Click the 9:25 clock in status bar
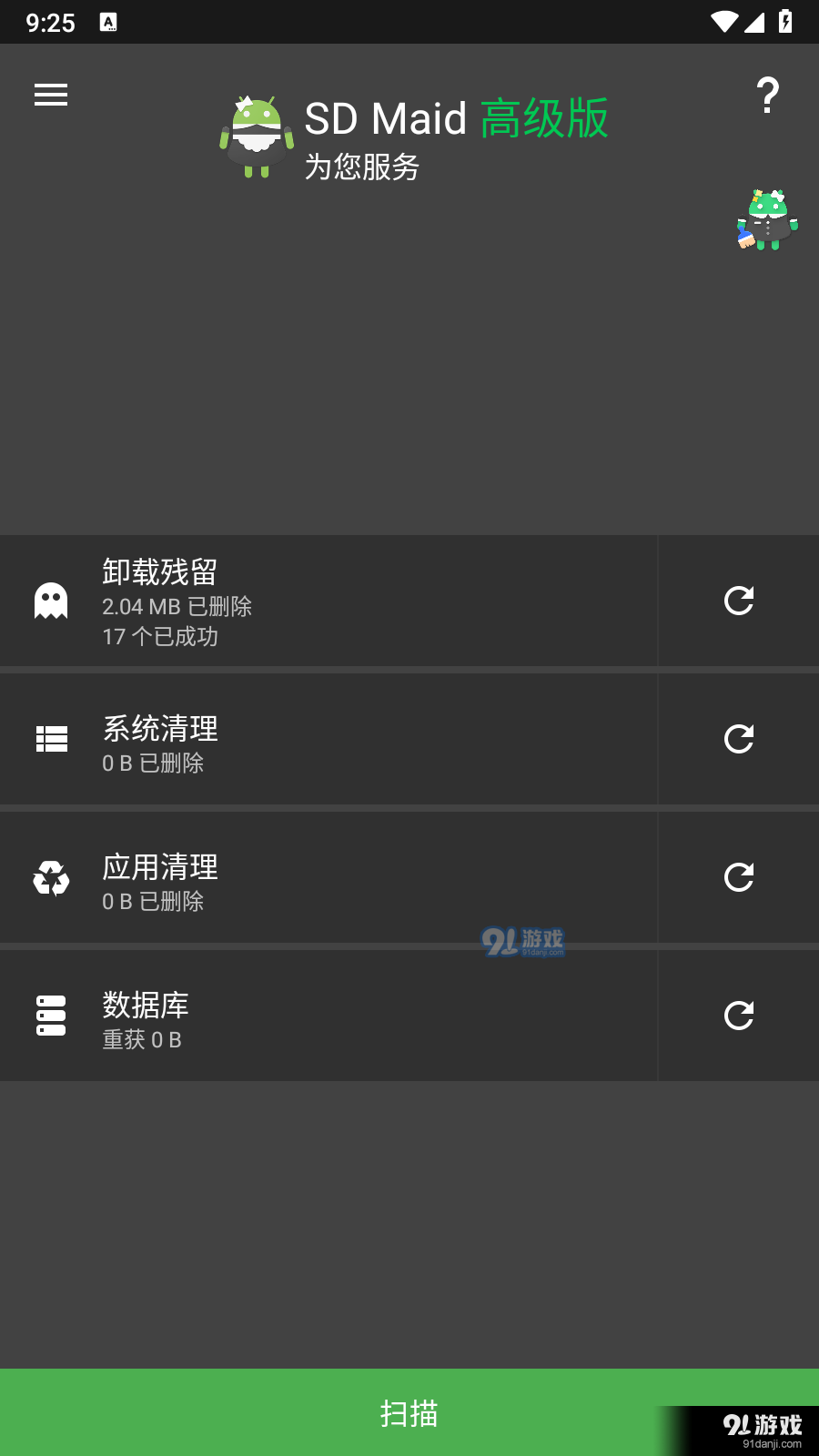Screen dimensions: 819x1456 [52, 22]
